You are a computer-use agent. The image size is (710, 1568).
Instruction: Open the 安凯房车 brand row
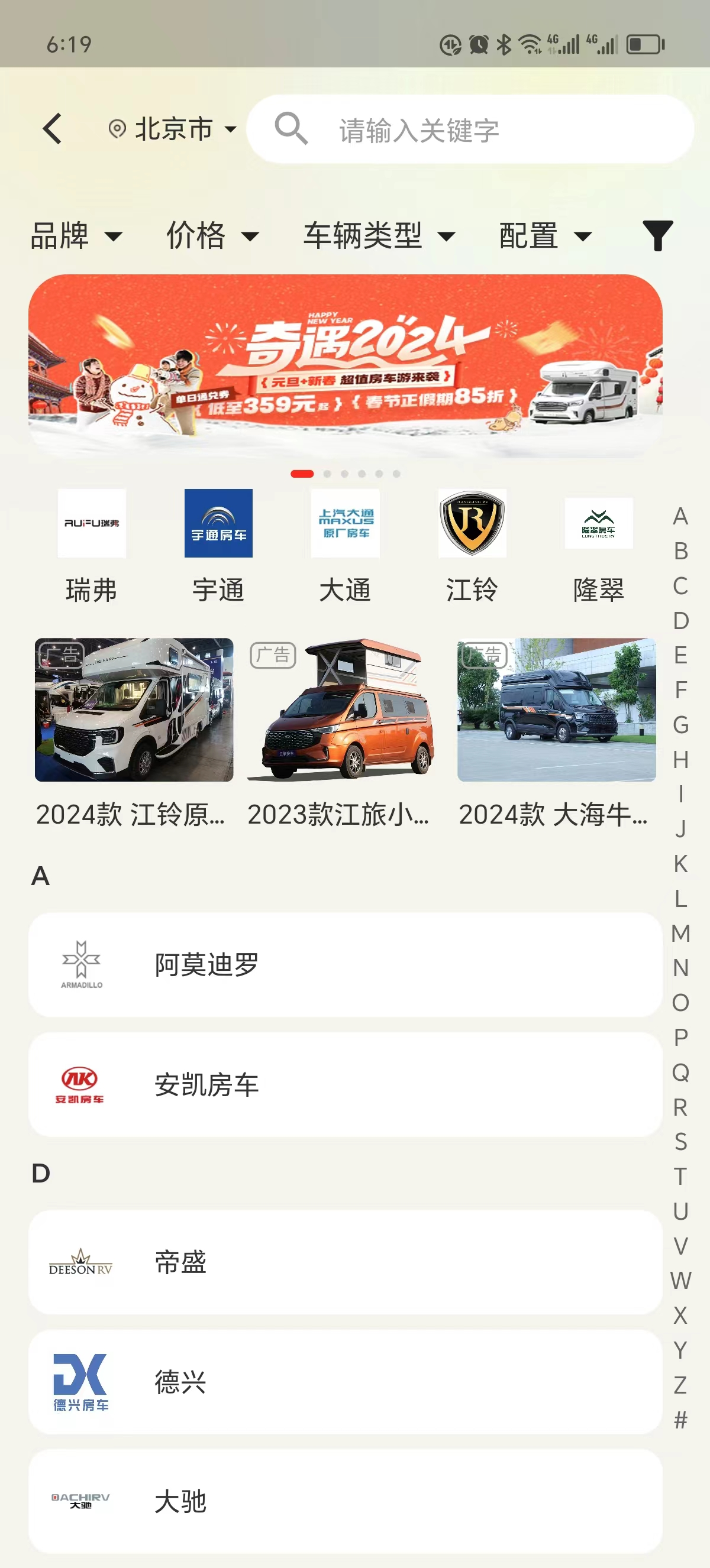tap(346, 1085)
